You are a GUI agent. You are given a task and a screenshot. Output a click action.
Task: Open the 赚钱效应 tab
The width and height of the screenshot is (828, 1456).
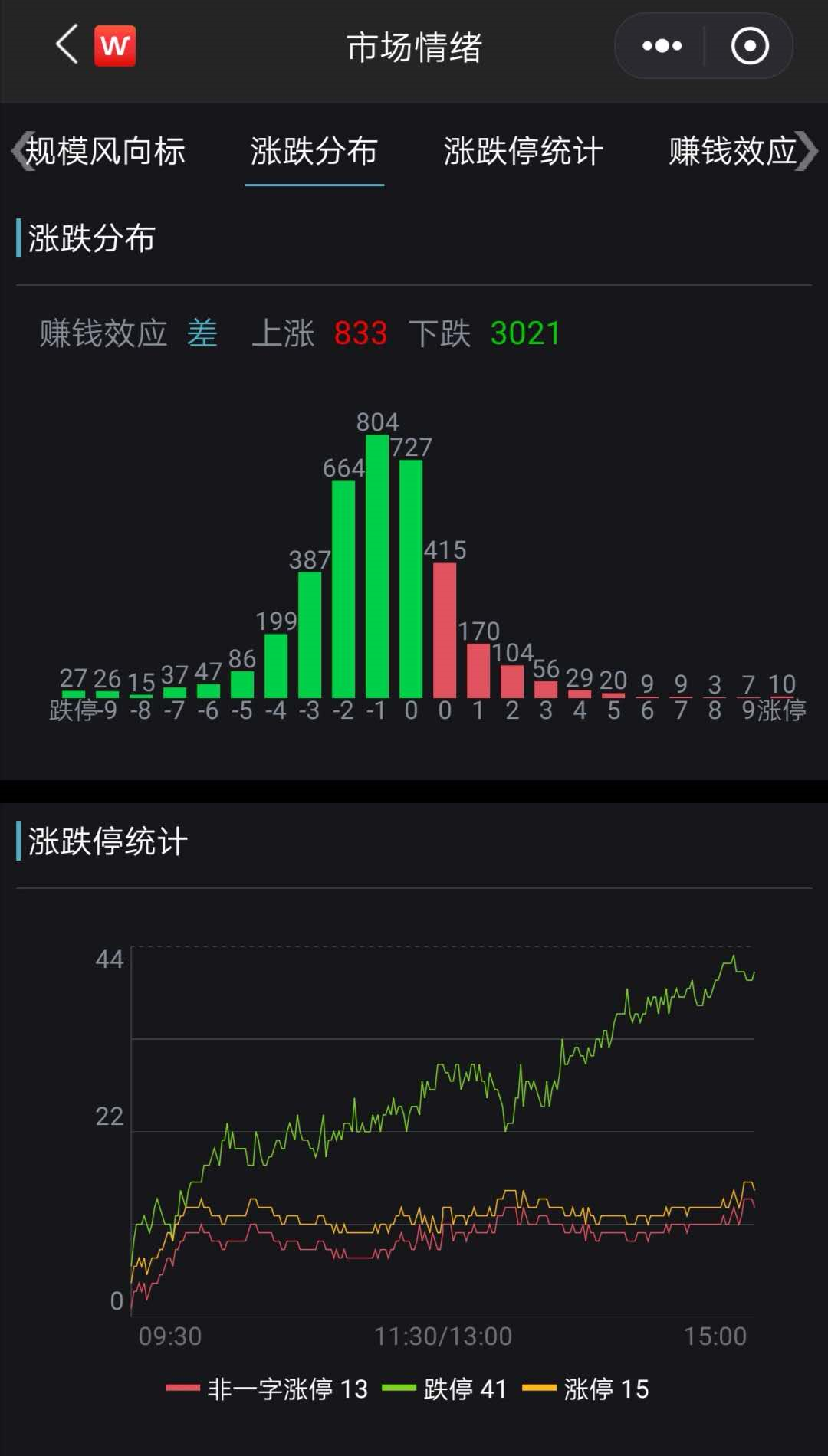point(732,151)
